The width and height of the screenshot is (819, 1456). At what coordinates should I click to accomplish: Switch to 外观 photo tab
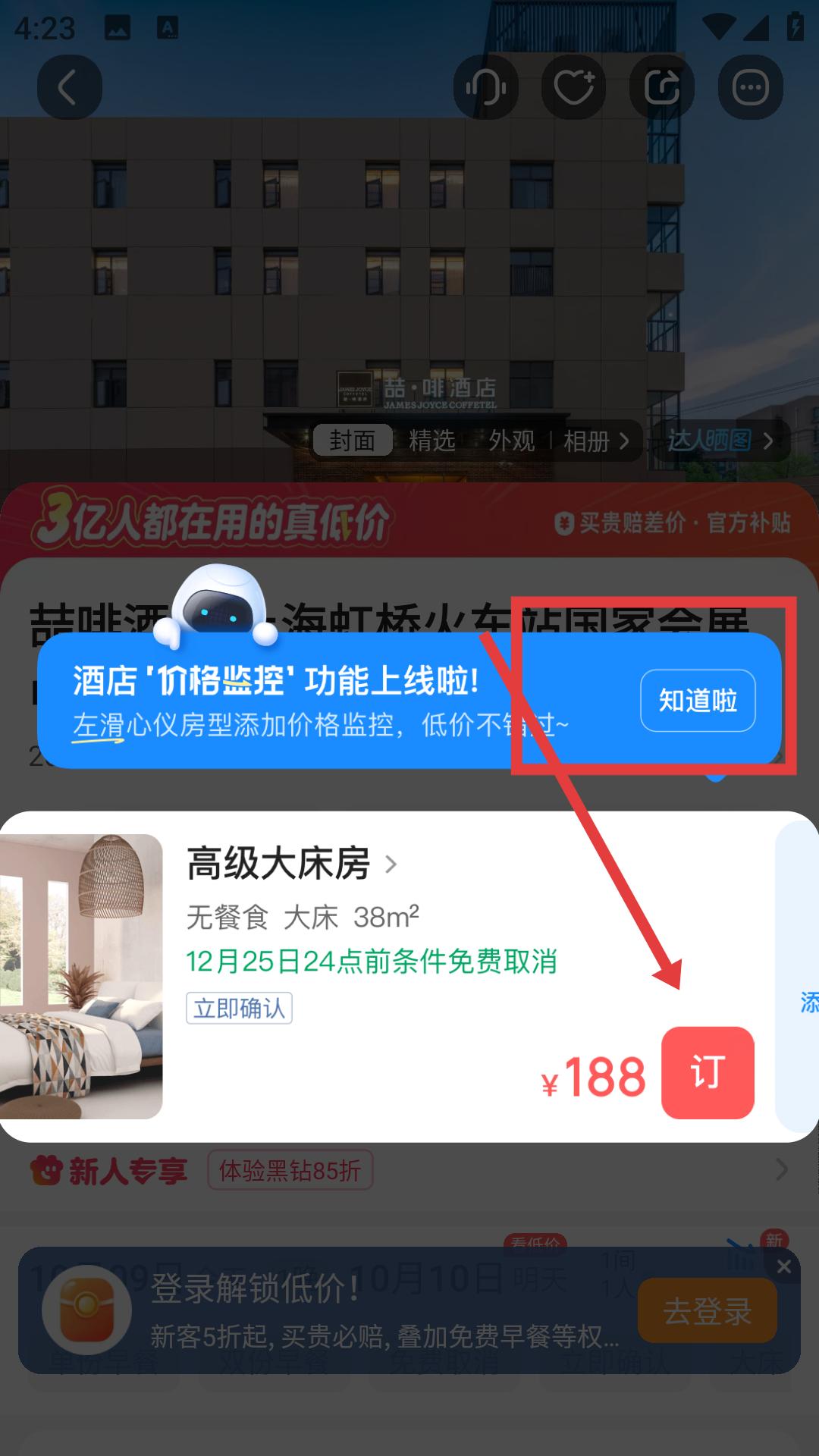pos(511,441)
